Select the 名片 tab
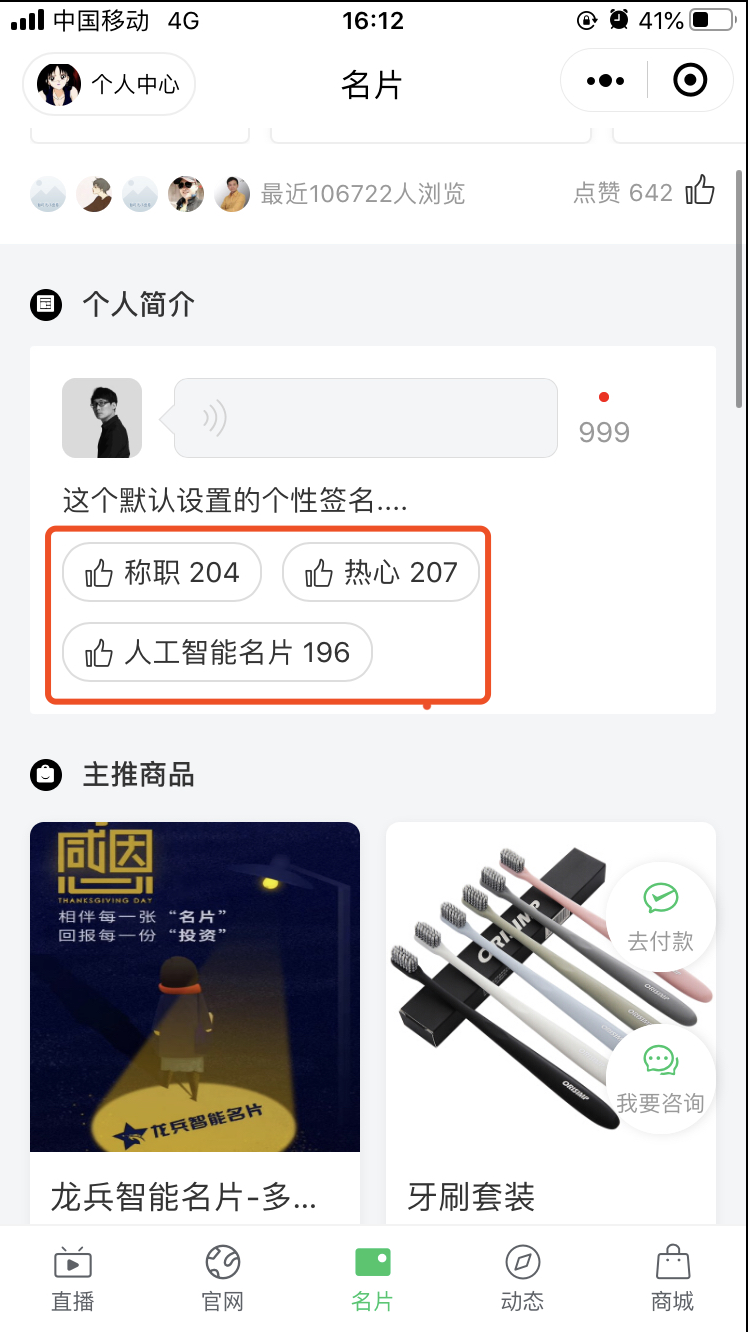The height and width of the screenshot is (1332, 750). coord(372,1278)
